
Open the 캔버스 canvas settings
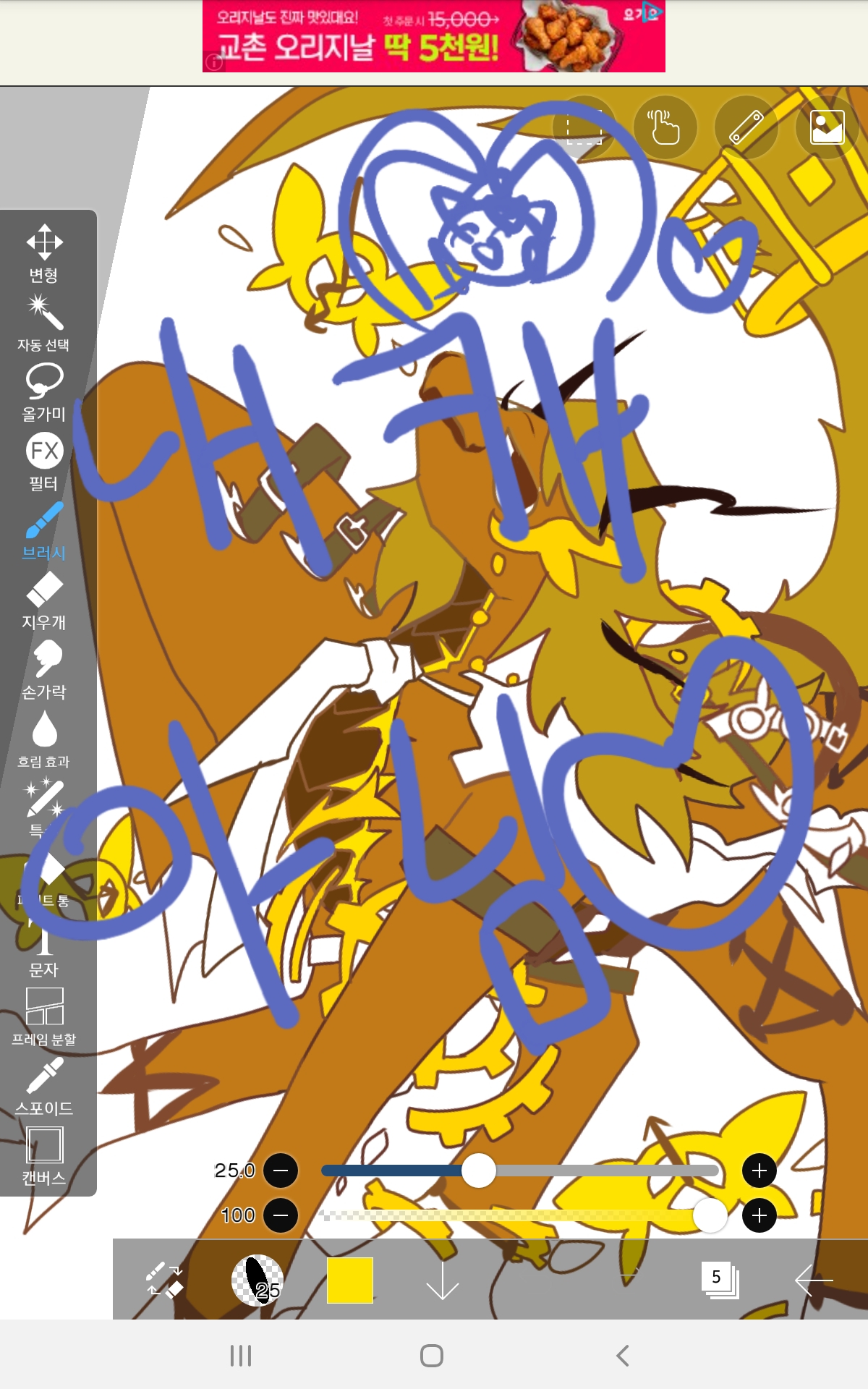44,1155
